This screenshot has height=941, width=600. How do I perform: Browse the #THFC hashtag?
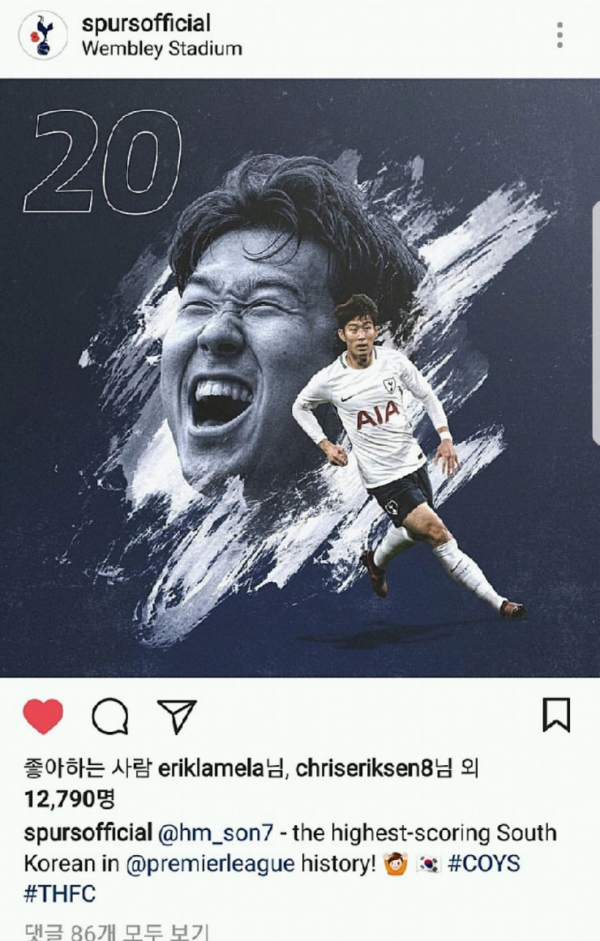coord(57,893)
